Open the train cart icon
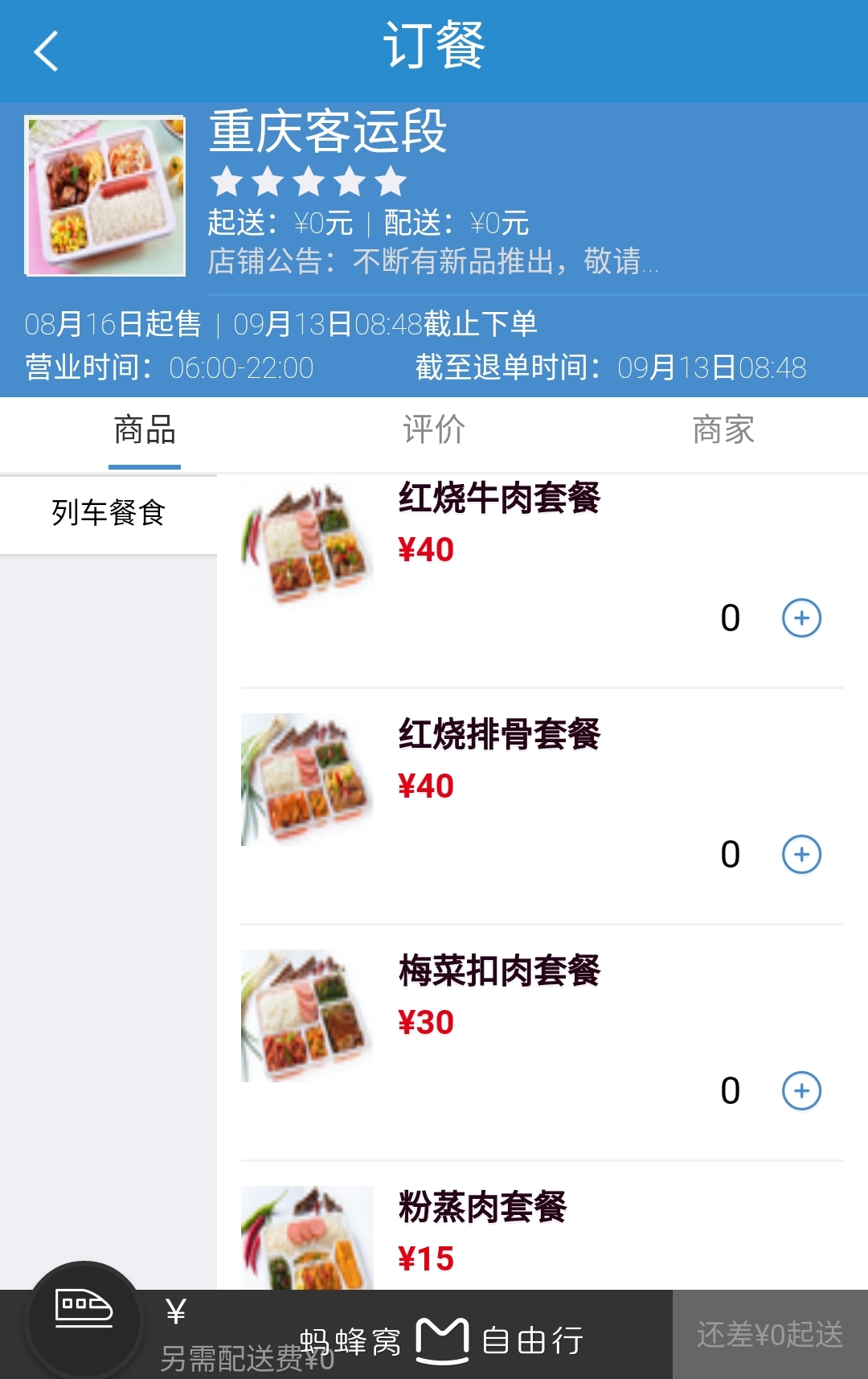Screen dimensions: 868x1379 pos(84,1319)
